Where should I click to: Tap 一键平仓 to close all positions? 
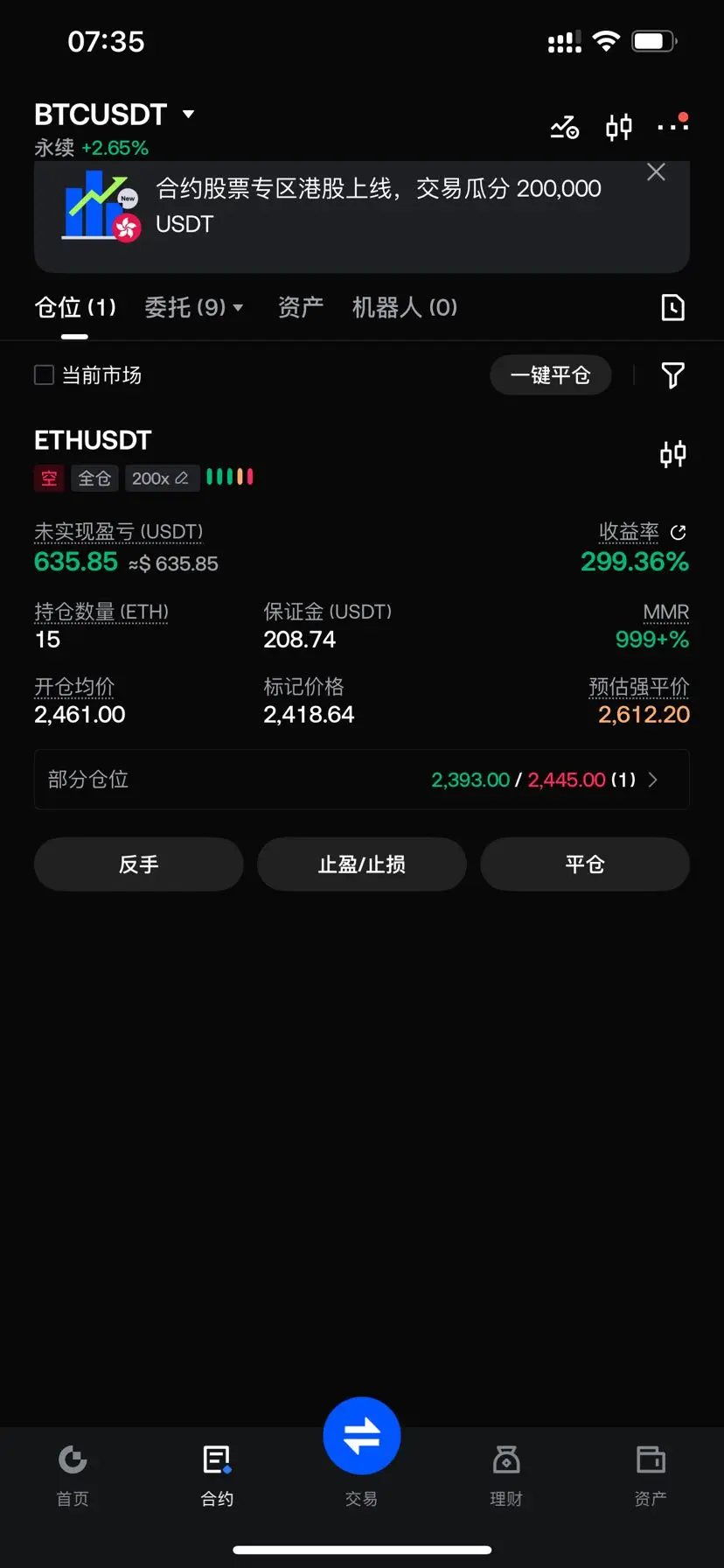[550, 375]
